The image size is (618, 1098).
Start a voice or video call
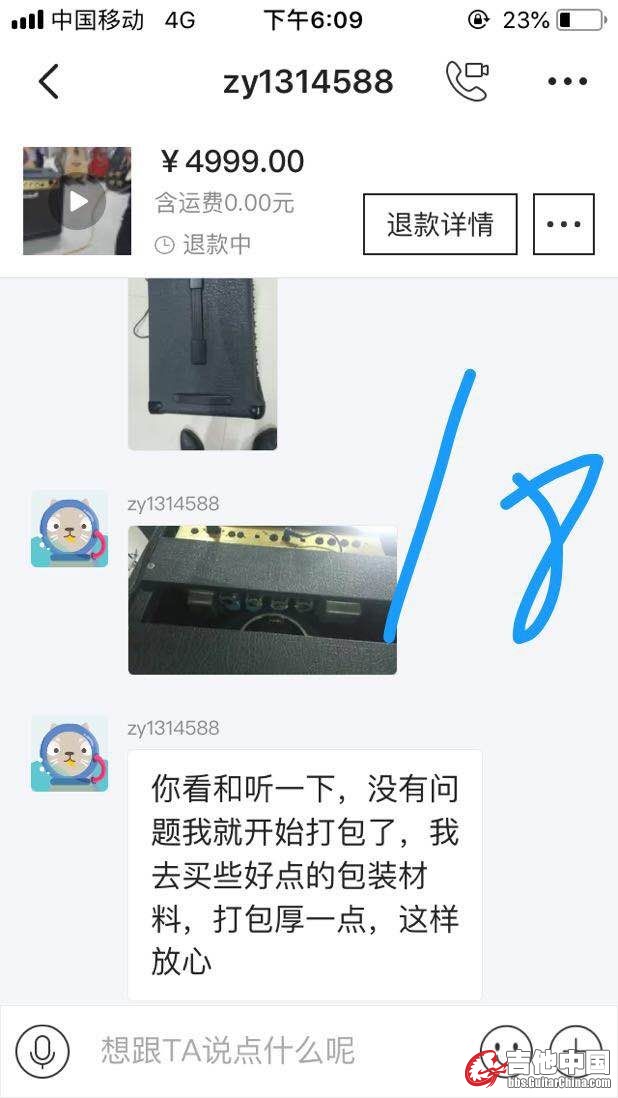(467, 81)
